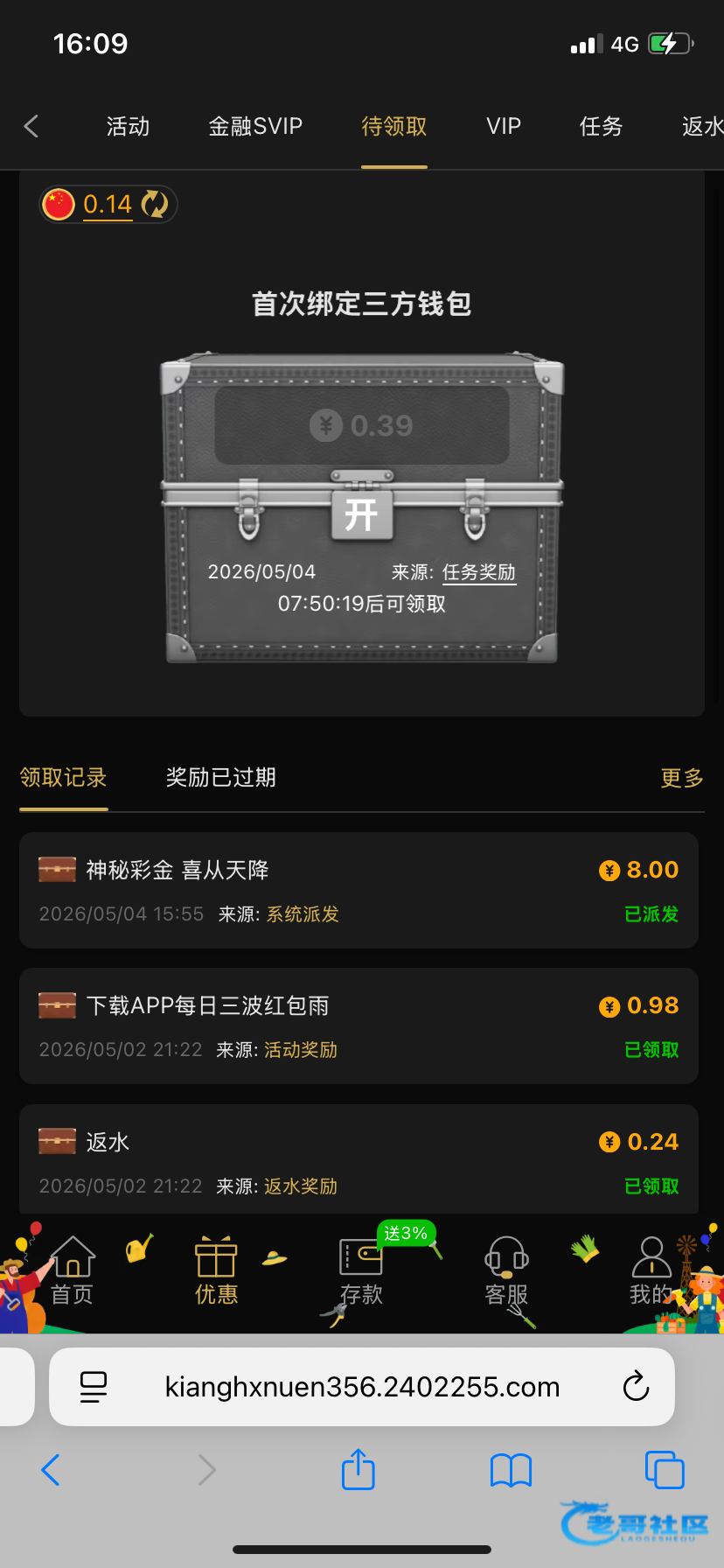Open the 我的 profile tab
Image resolution: width=724 pixels, height=1568 pixels.
tap(651, 1270)
